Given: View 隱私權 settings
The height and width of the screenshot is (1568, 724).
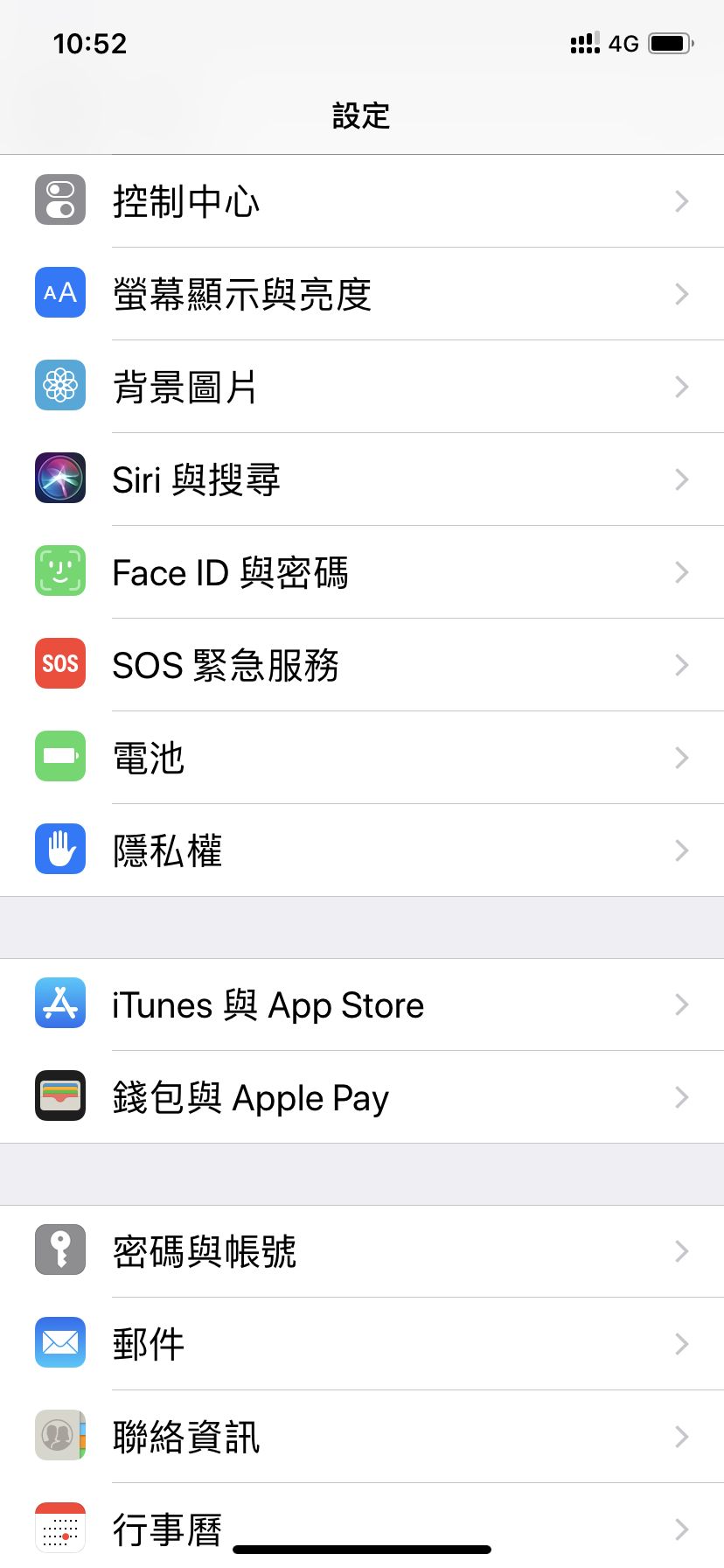Looking at the screenshot, I should click(x=362, y=850).
